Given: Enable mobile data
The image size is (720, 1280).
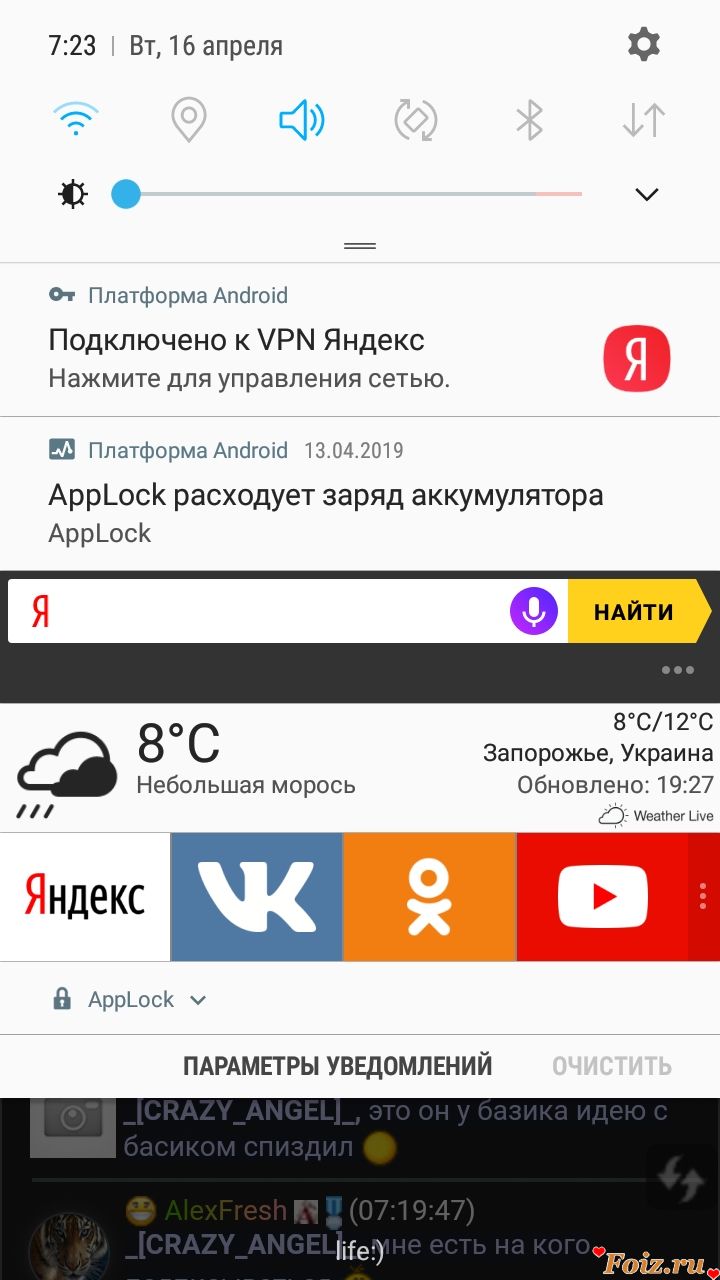Looking at the screenshot, I should (643, 120).
